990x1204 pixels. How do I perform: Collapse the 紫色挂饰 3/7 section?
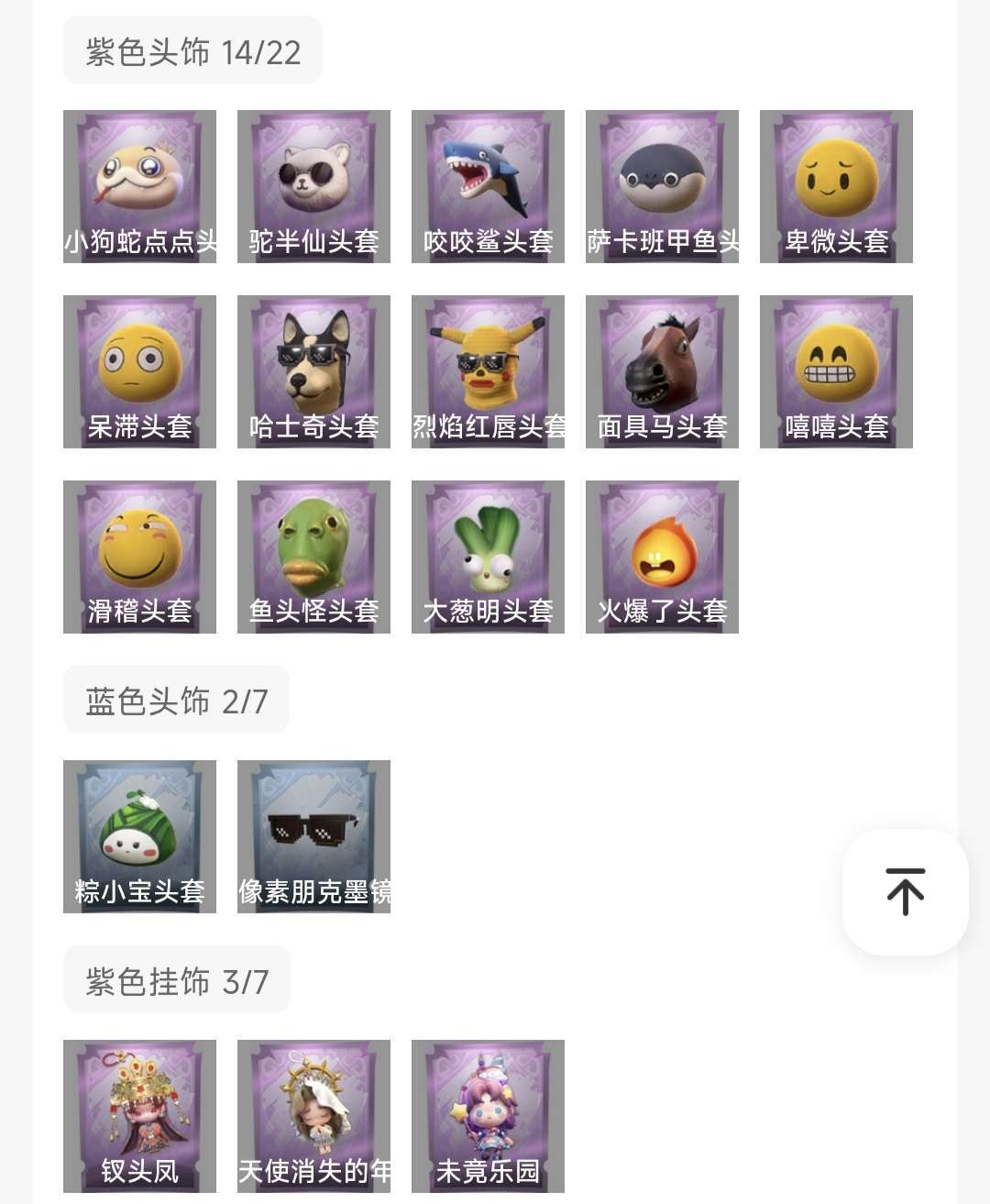(x=176, y=978)
